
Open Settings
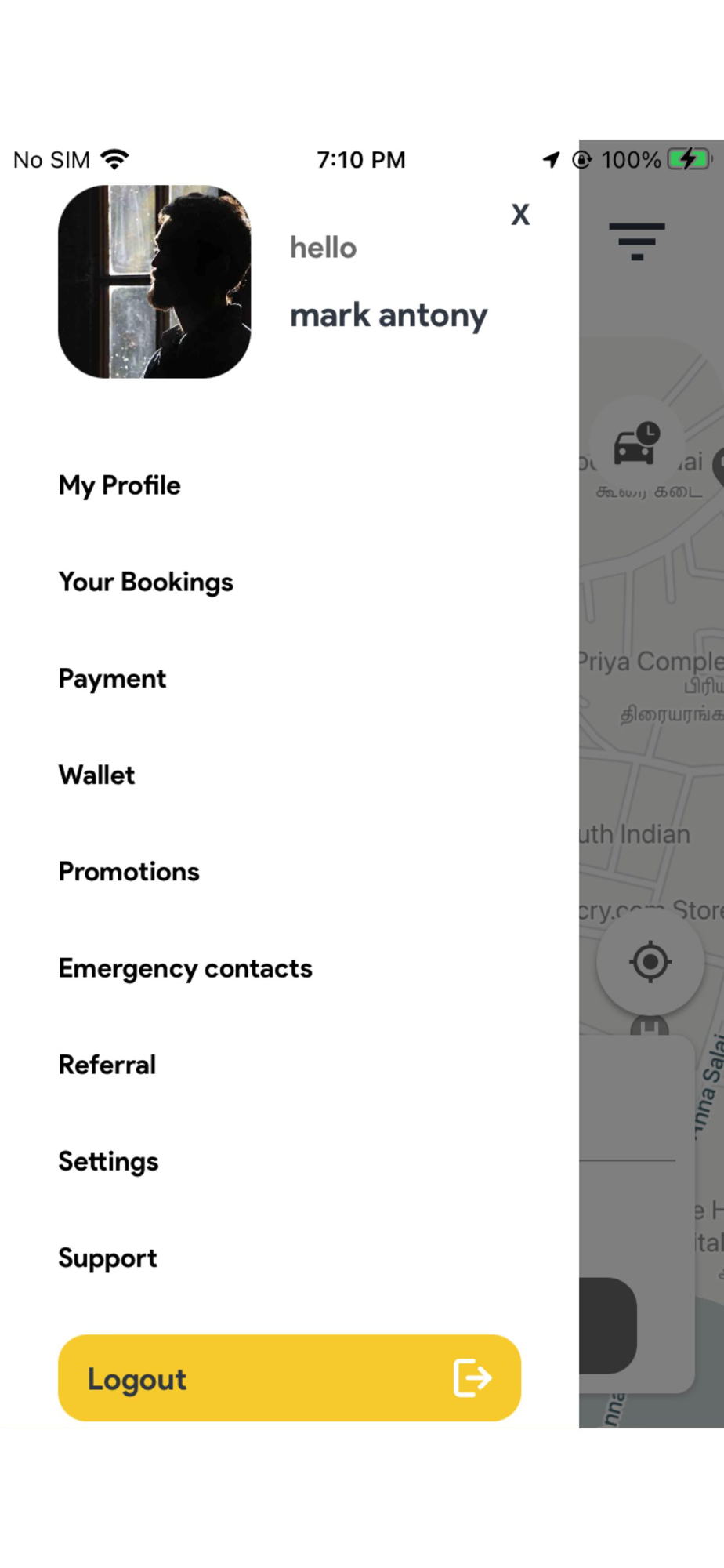coord(109,1162)
